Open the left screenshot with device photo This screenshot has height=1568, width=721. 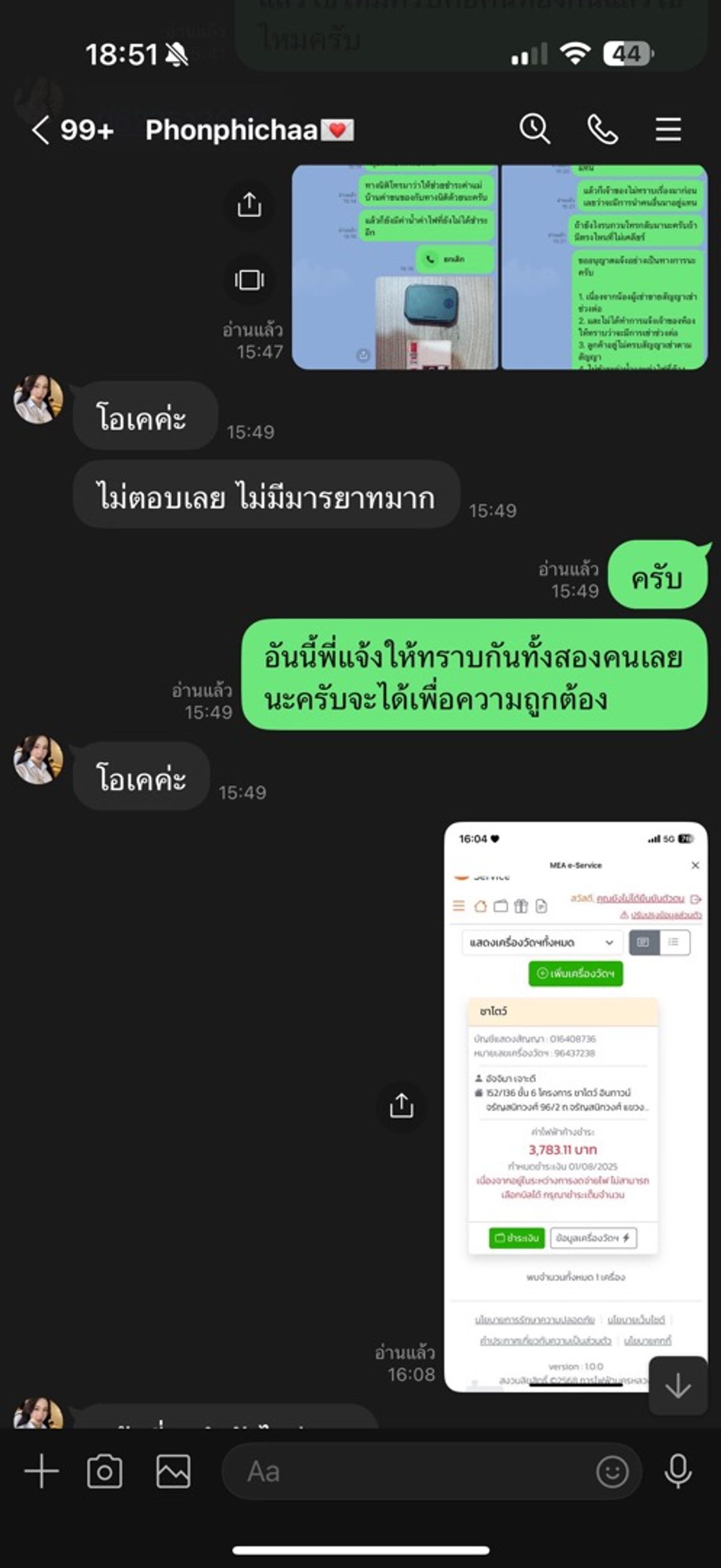[x=395, y=267]
